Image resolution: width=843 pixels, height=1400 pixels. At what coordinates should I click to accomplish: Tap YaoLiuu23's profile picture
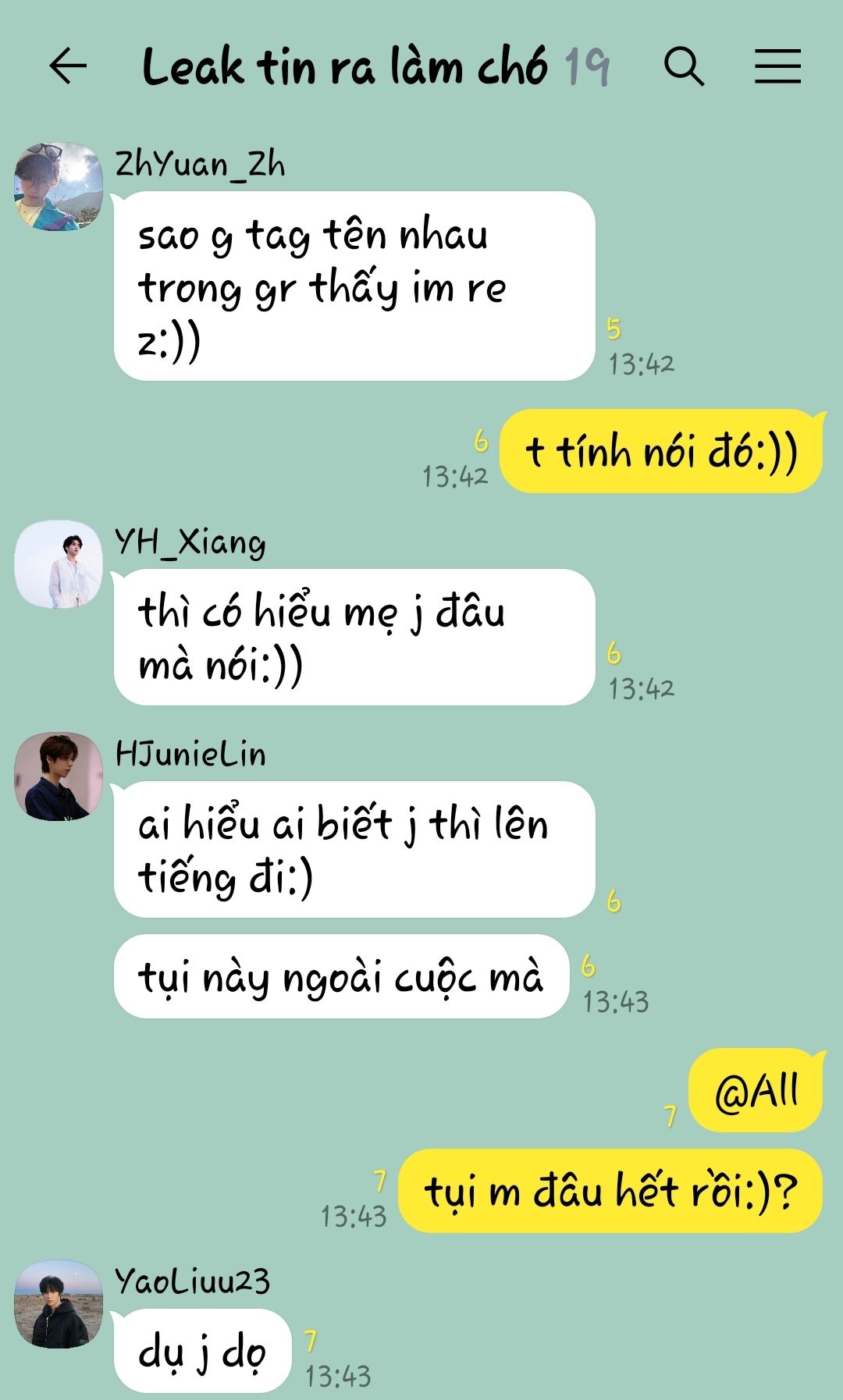(x=59, y=1304)
